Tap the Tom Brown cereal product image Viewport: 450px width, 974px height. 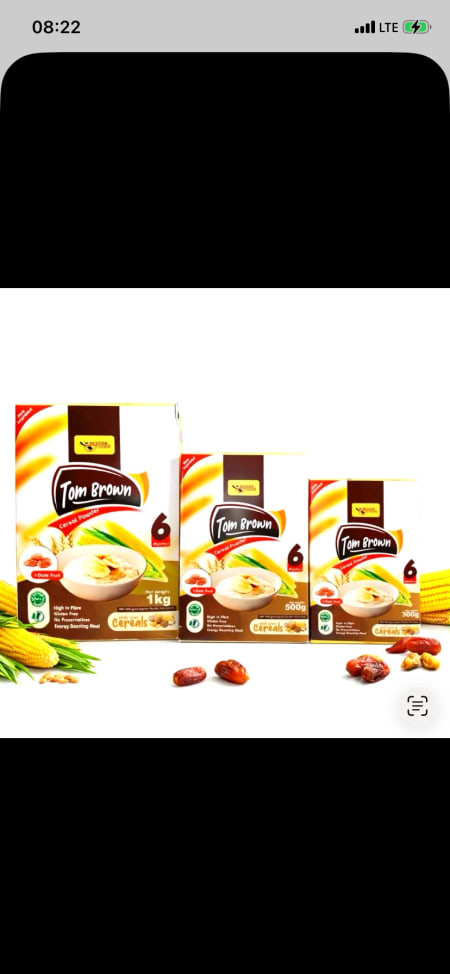(225, 512)
